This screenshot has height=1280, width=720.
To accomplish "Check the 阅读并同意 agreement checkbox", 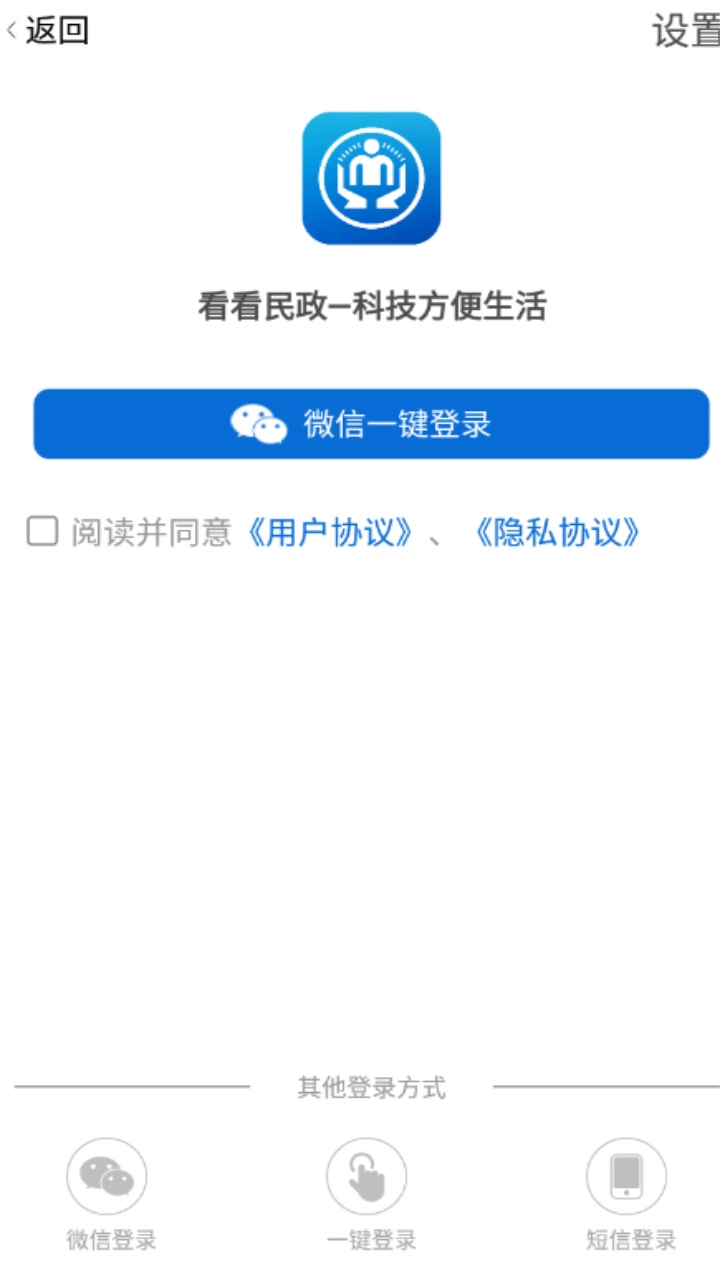I will click(42, 531).
